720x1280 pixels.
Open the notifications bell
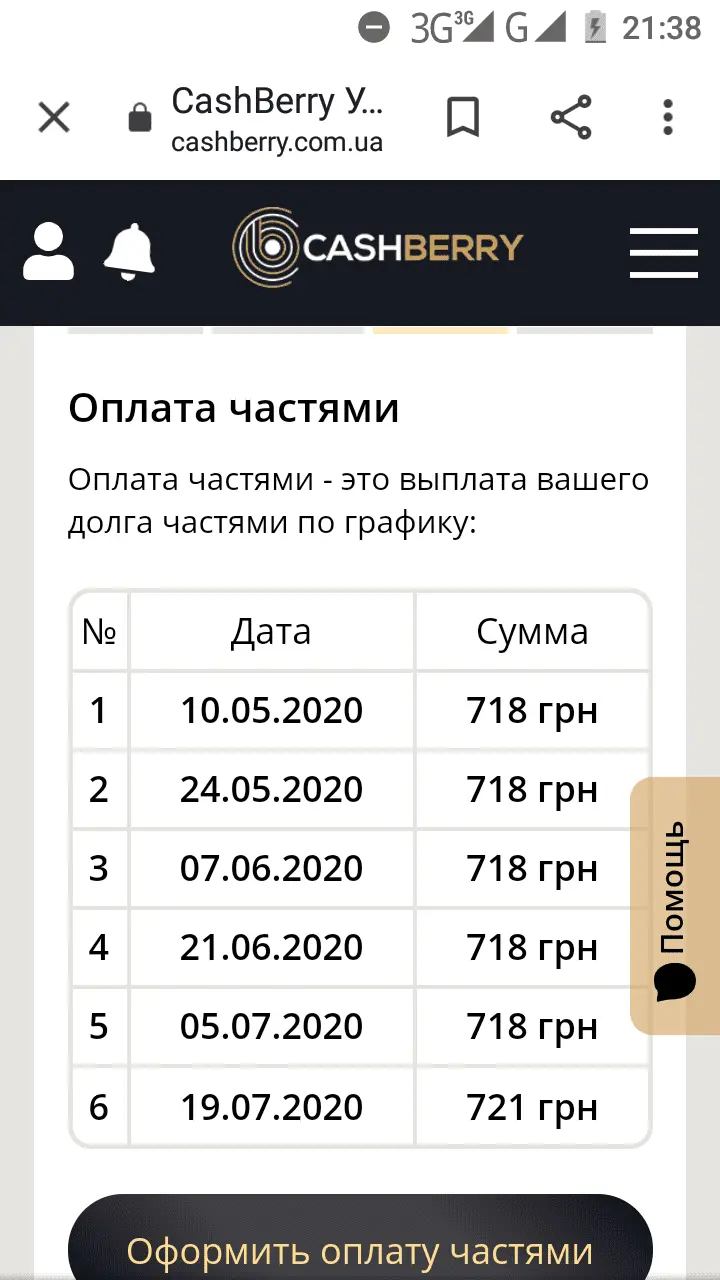point(130,252)
